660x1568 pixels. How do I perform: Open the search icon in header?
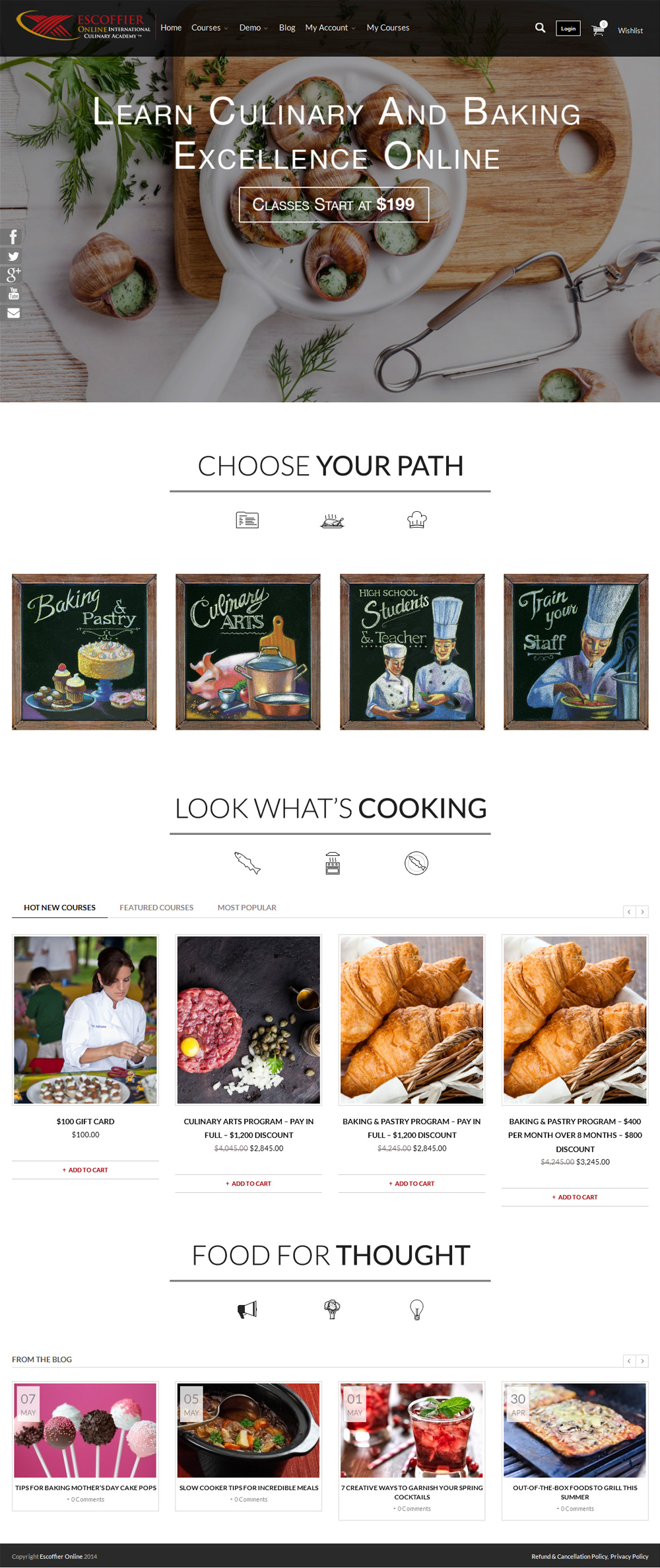click(x=540, y=28)
